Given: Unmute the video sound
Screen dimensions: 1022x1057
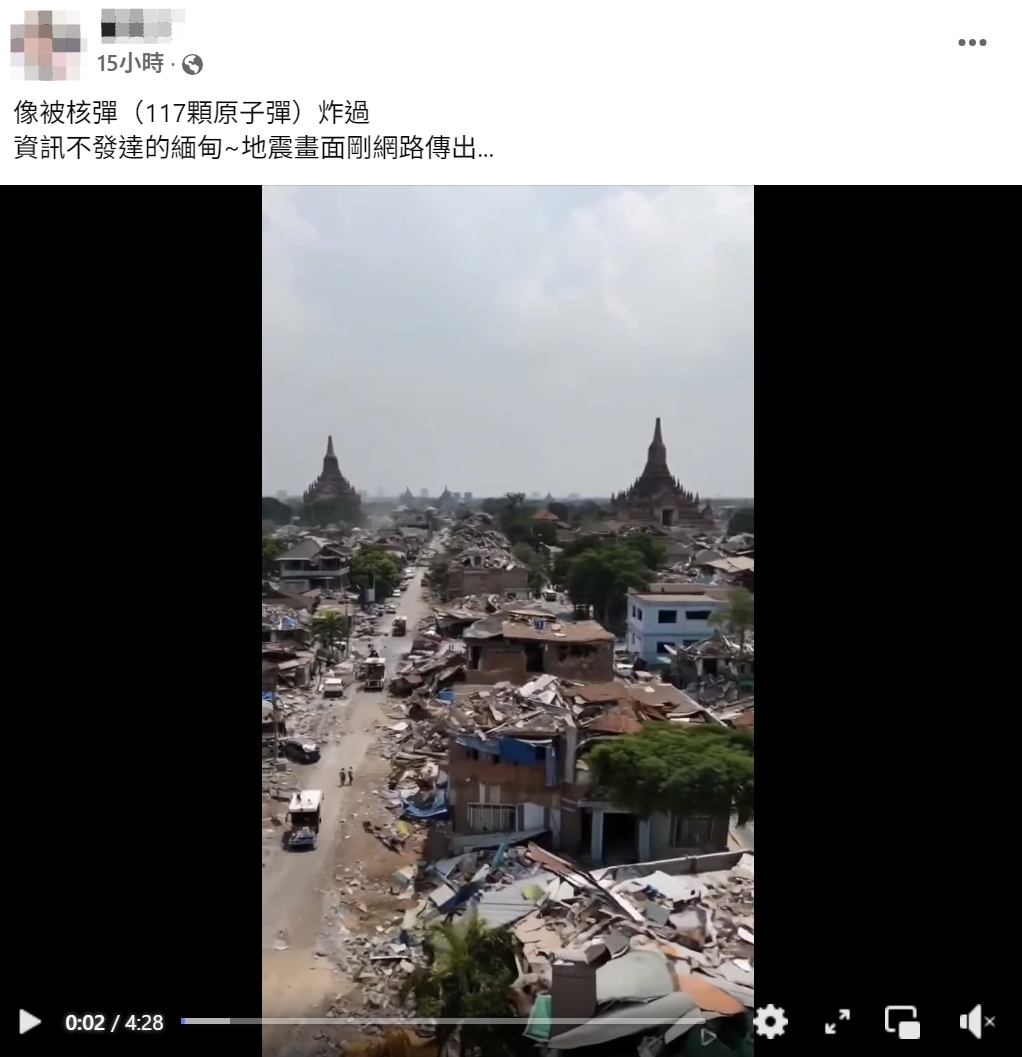Looking at the screenshot, I should 976,1021.
